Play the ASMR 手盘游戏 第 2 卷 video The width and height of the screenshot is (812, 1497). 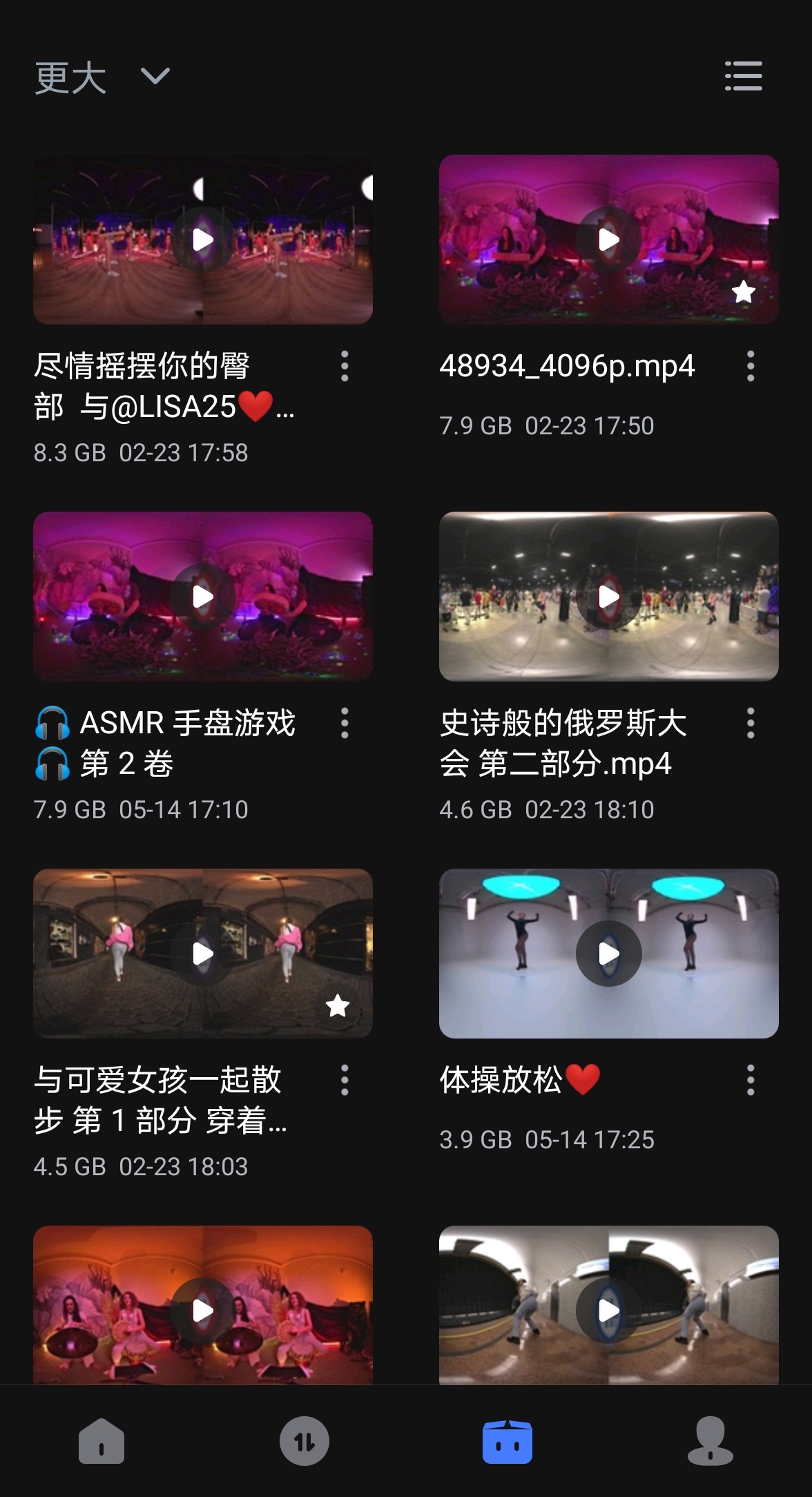(x=203, y=597)
